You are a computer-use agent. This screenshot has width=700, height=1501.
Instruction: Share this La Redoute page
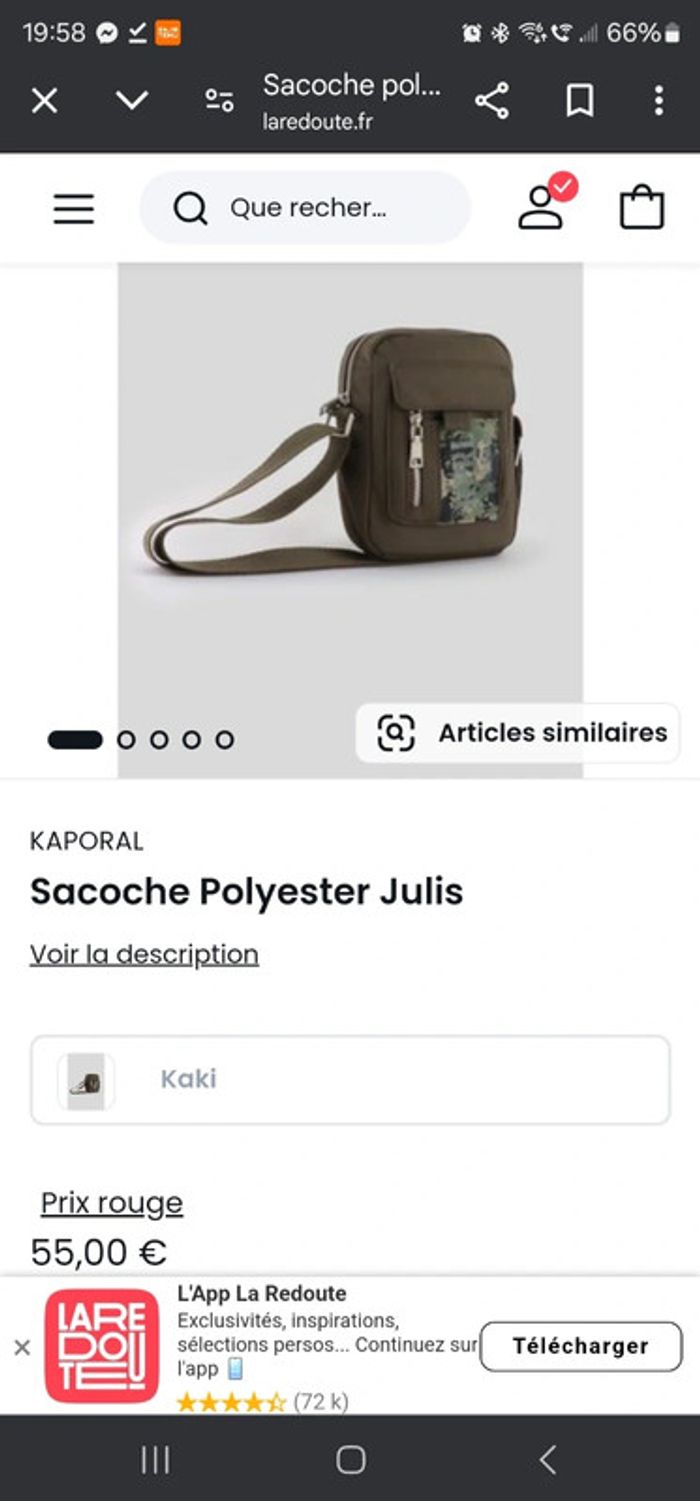click(x=492, y=100)
